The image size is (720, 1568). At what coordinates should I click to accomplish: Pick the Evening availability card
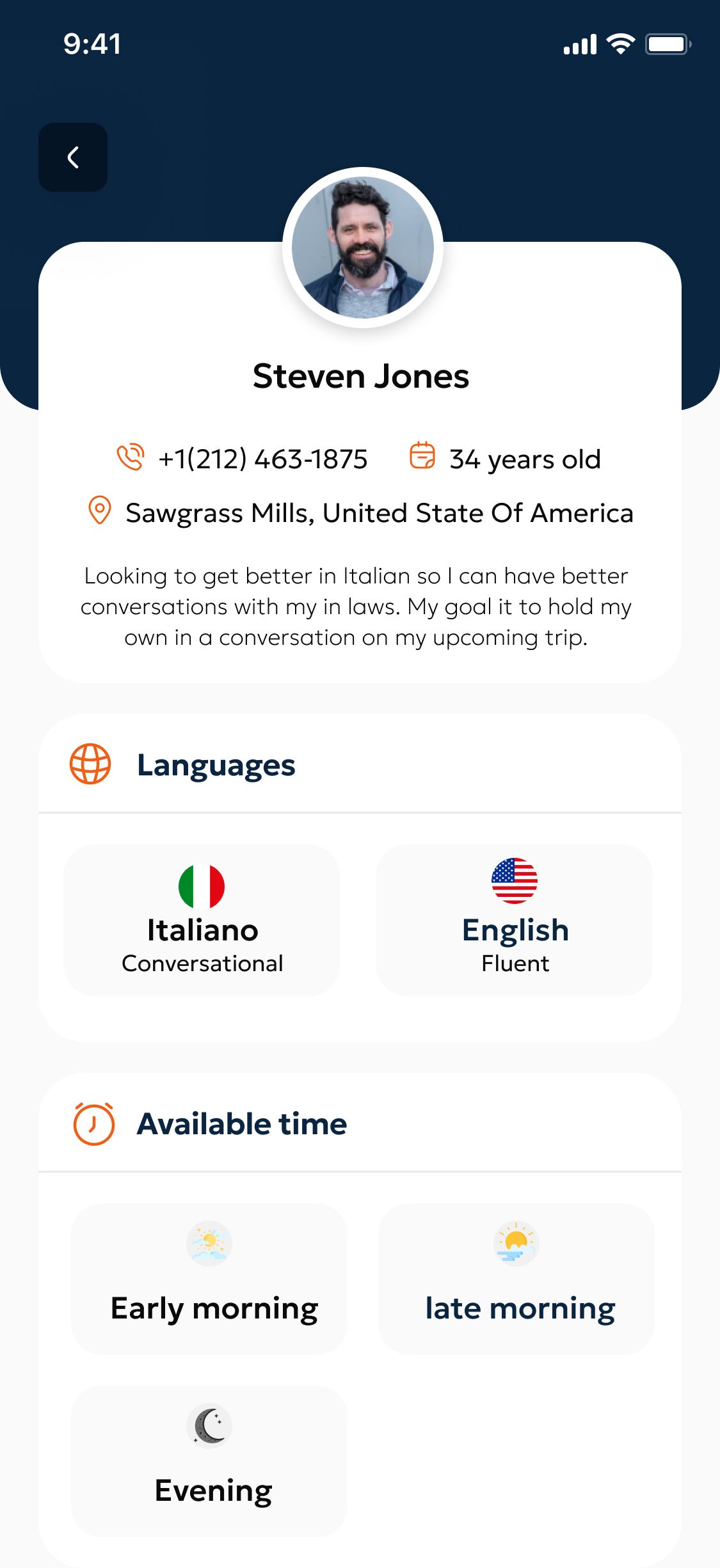click(x=209, y=1461)
